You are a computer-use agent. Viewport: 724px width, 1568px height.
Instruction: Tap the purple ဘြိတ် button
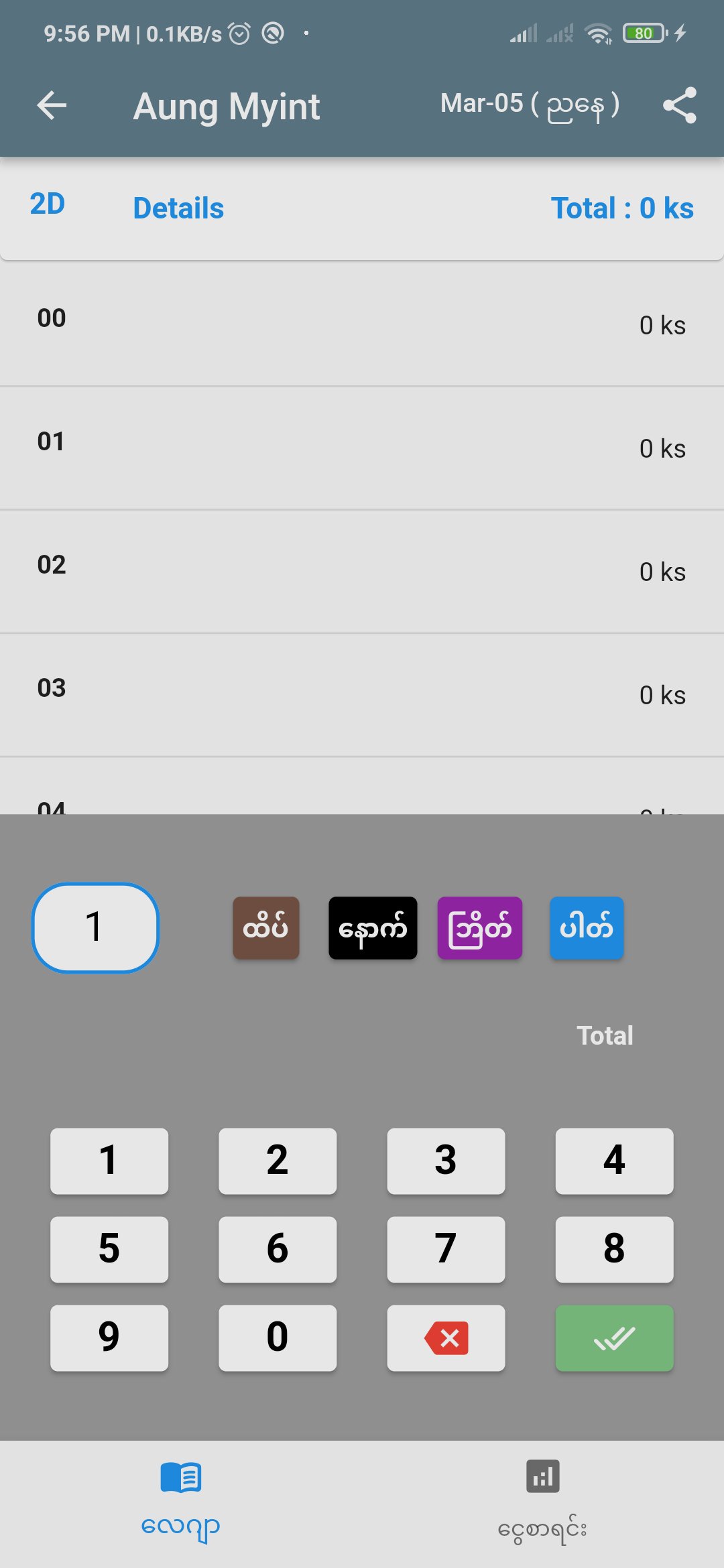pyautogui.click(x=480, y=928)
